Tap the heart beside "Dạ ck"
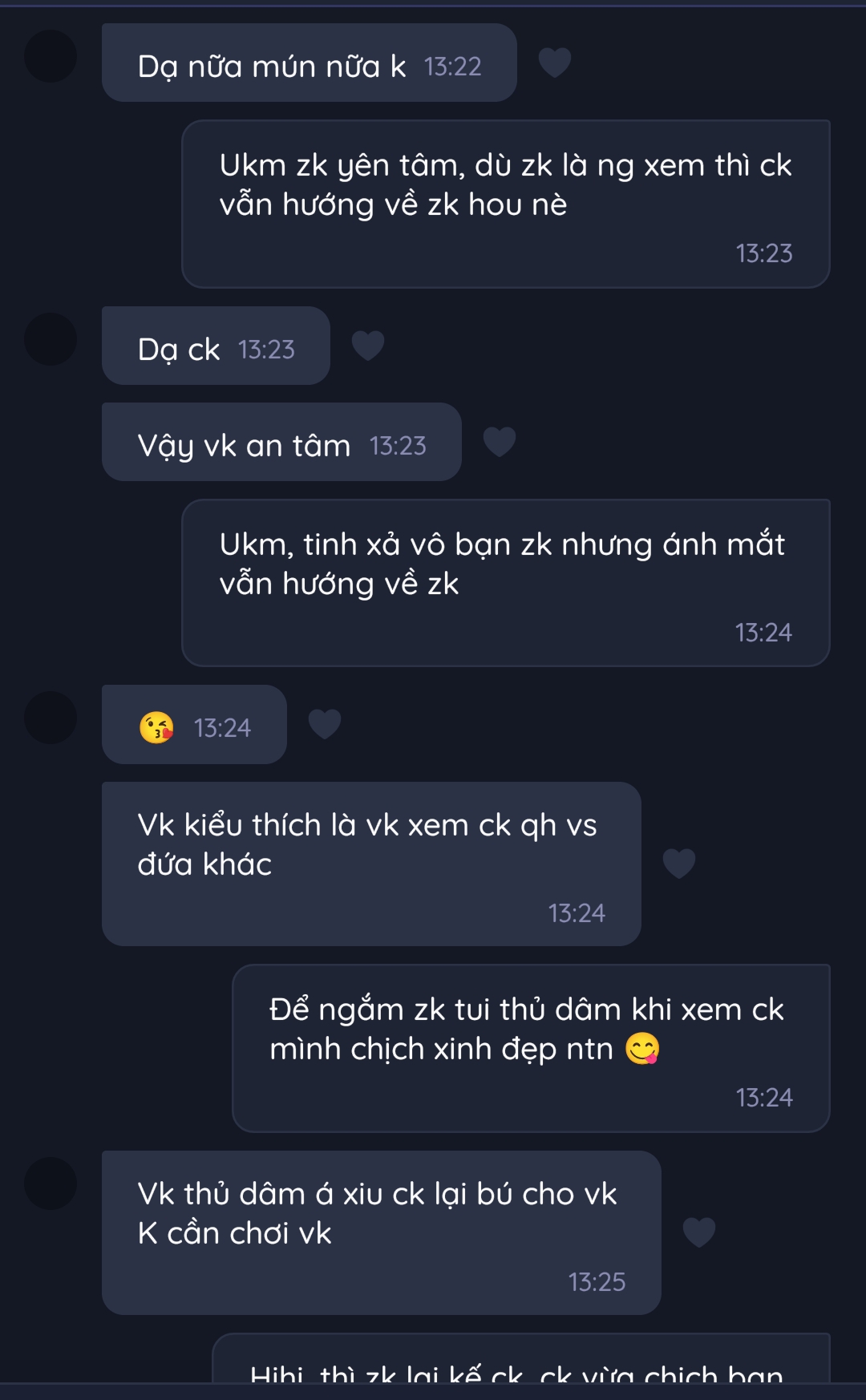Image resolution: width=866 pixels, height=1400 pixels. click(x=368, y=346)
